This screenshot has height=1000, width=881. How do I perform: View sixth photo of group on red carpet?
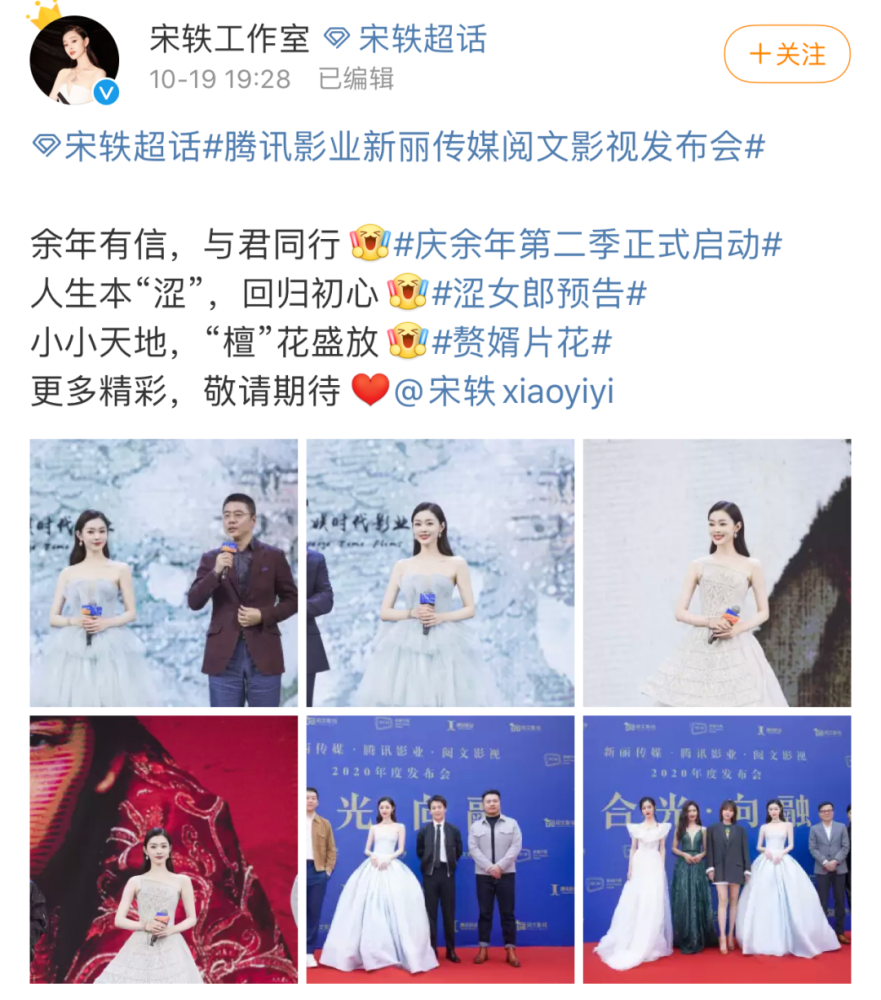(717, 849)
